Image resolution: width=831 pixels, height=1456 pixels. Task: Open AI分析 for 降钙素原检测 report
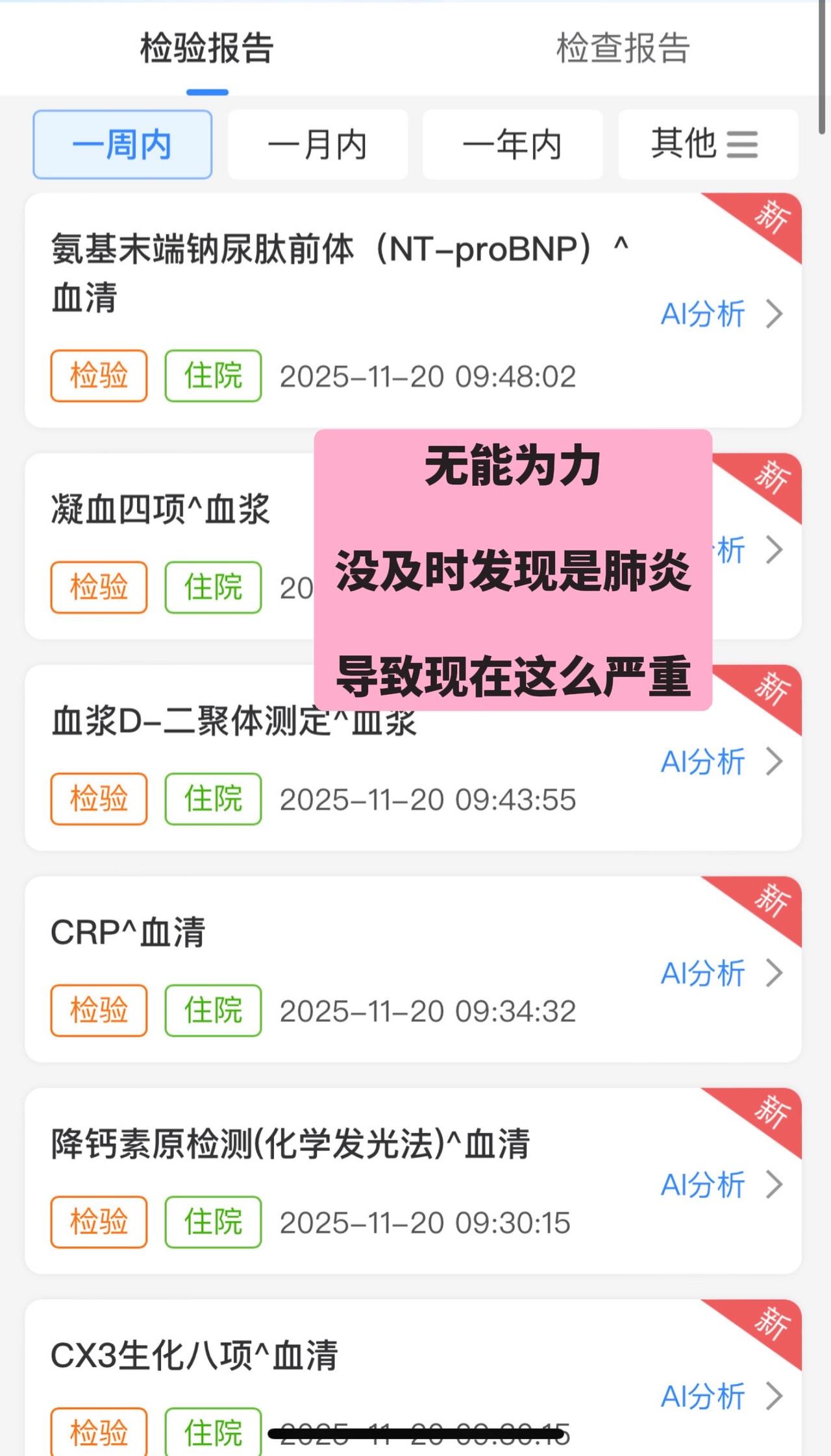[703, 1185]
